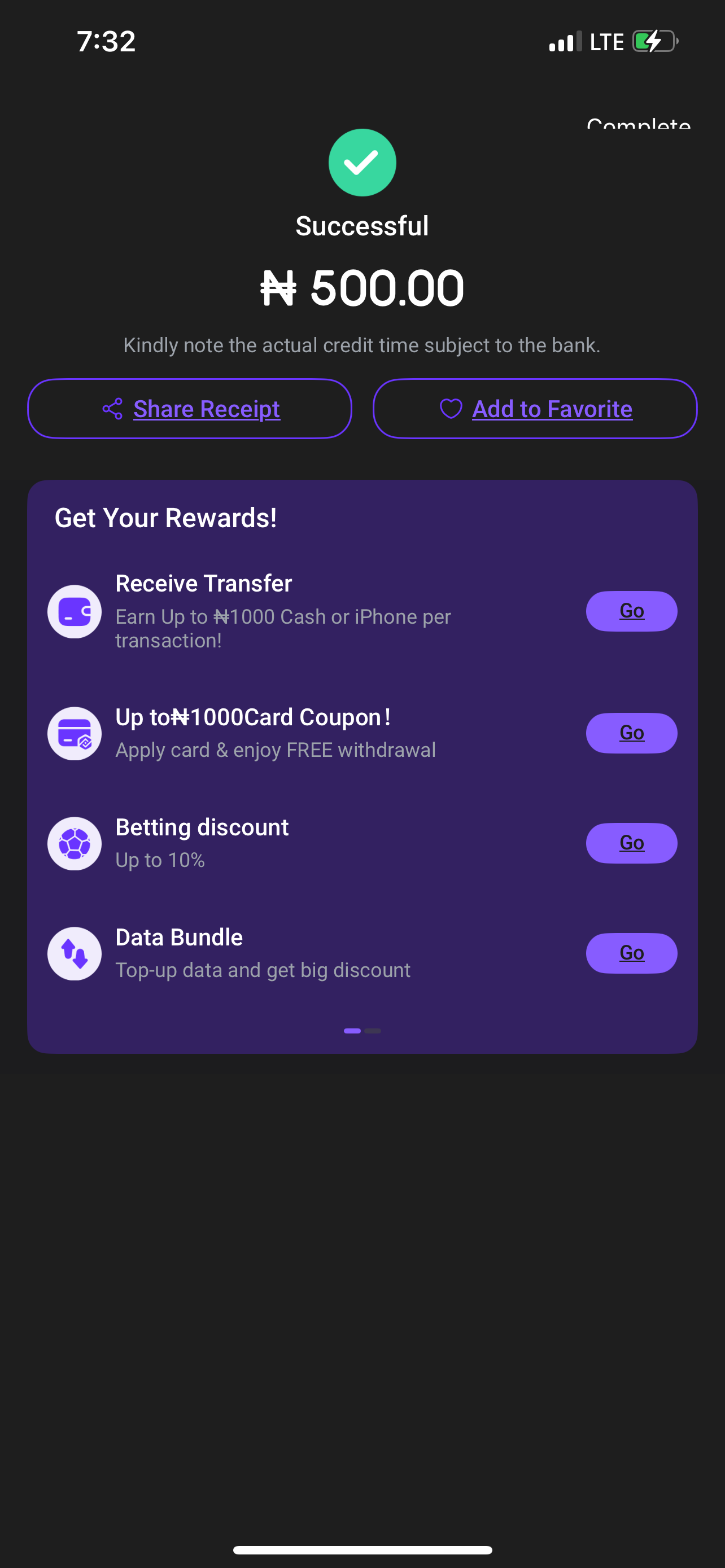Tap Go for Data Bundle
This screenshot has width=725, height=1568.
click(x=631, y=953)
